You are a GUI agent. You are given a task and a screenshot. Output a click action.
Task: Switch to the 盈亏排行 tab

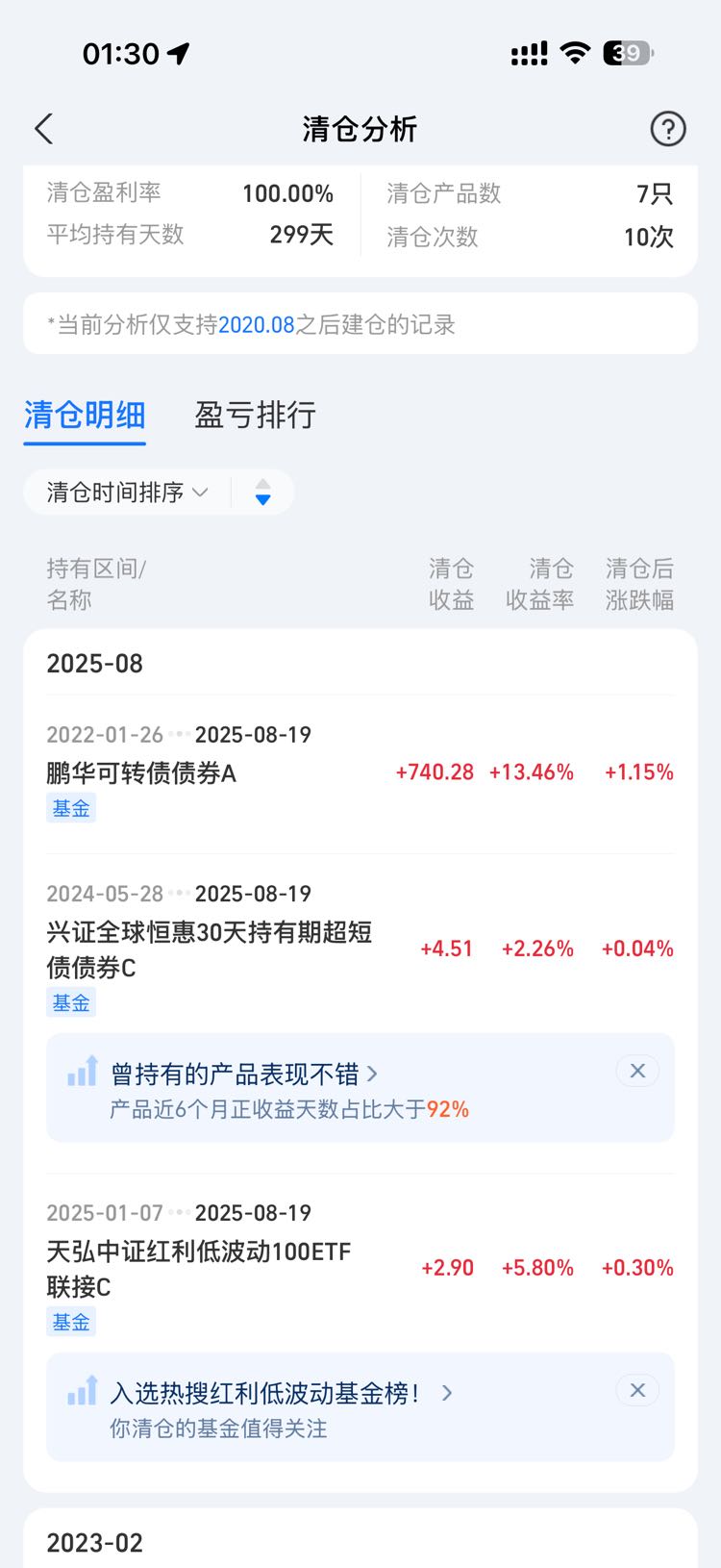click(x=255, y=415)
